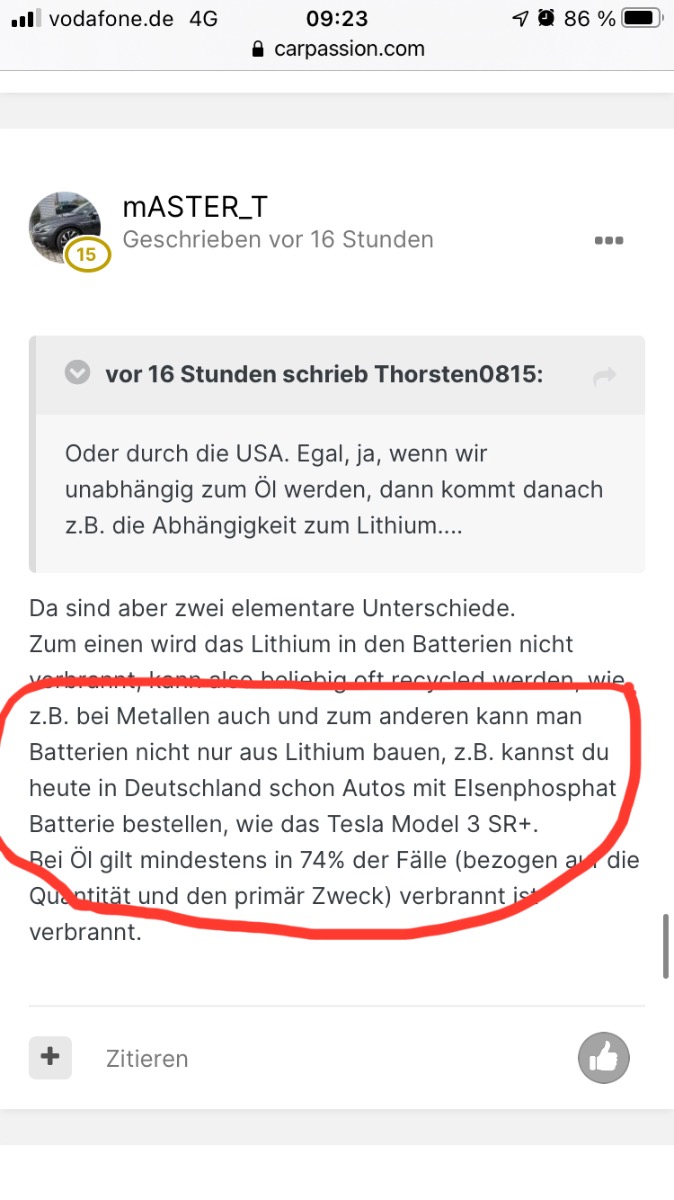Jump to Thorsten0815's original quoted post

tap(604, 376)
